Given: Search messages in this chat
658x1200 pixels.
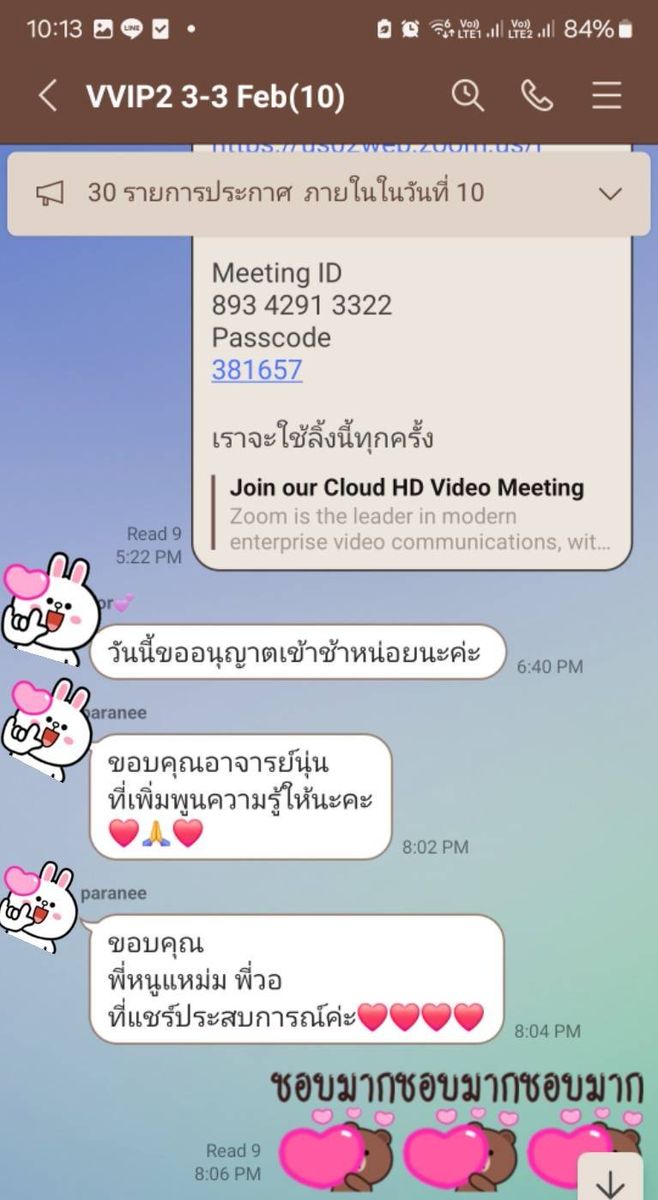Looking at the screenshot, I should (467, 96).
